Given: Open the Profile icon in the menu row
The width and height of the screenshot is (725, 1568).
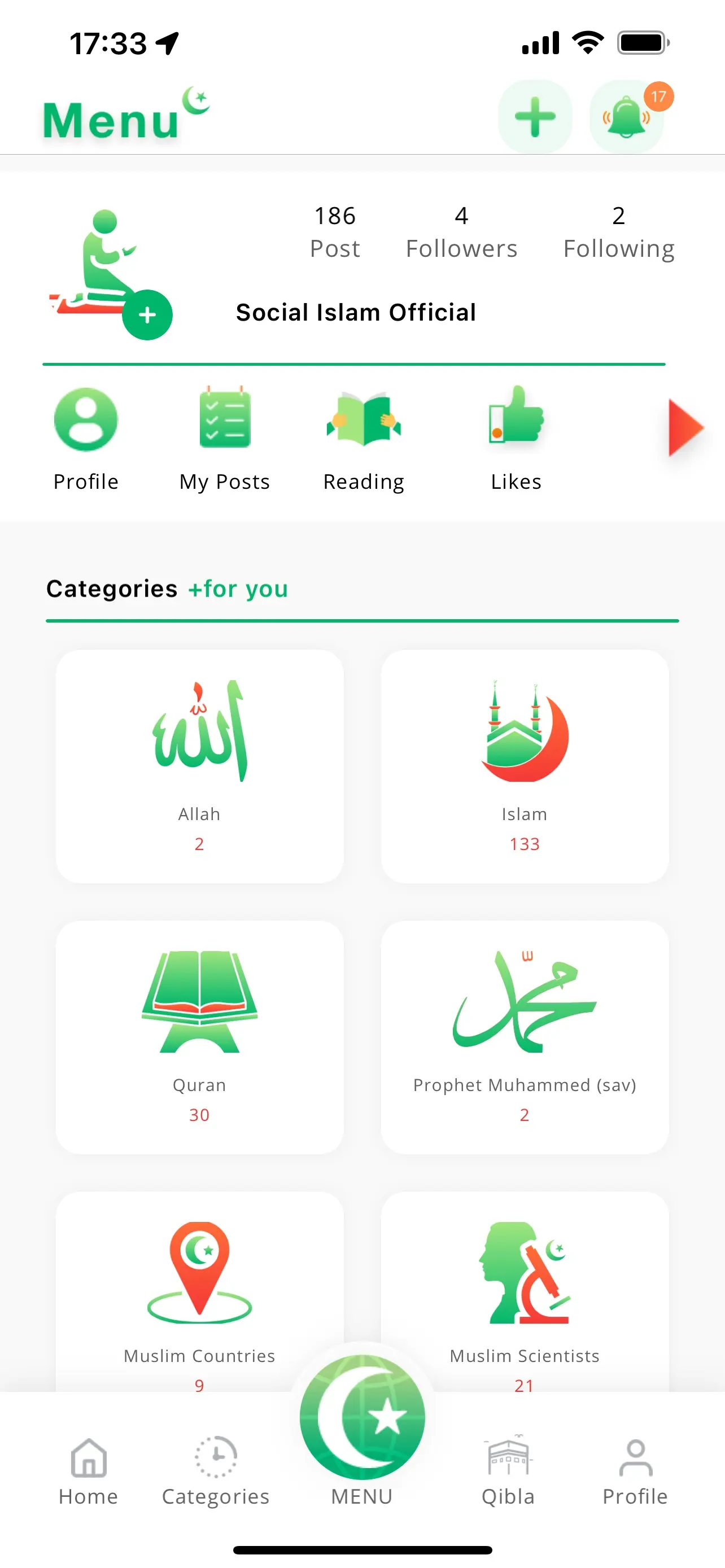Looking at the screenshot, I should pos(85,420).
